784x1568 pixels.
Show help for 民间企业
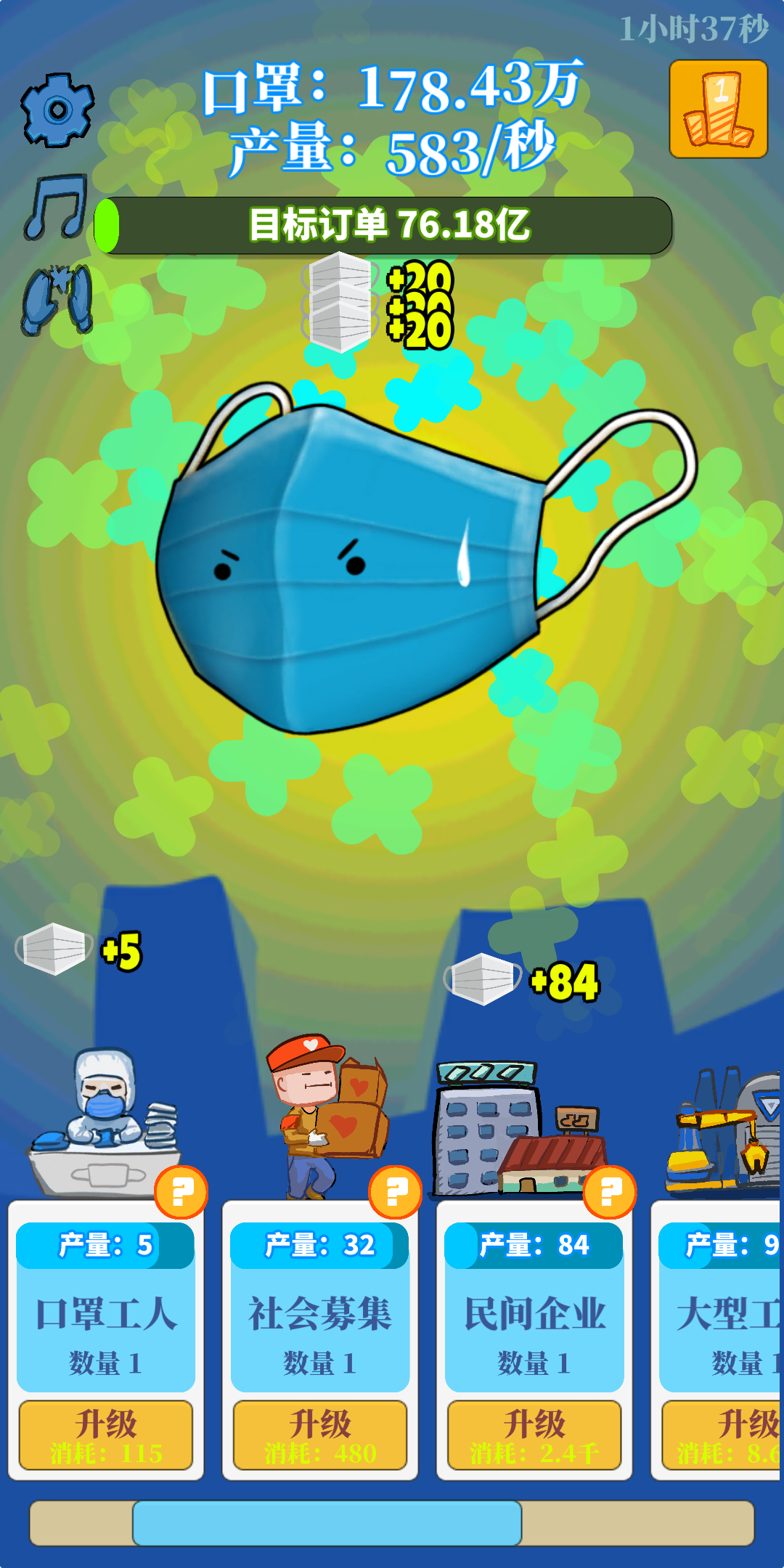pos(610,1192)
